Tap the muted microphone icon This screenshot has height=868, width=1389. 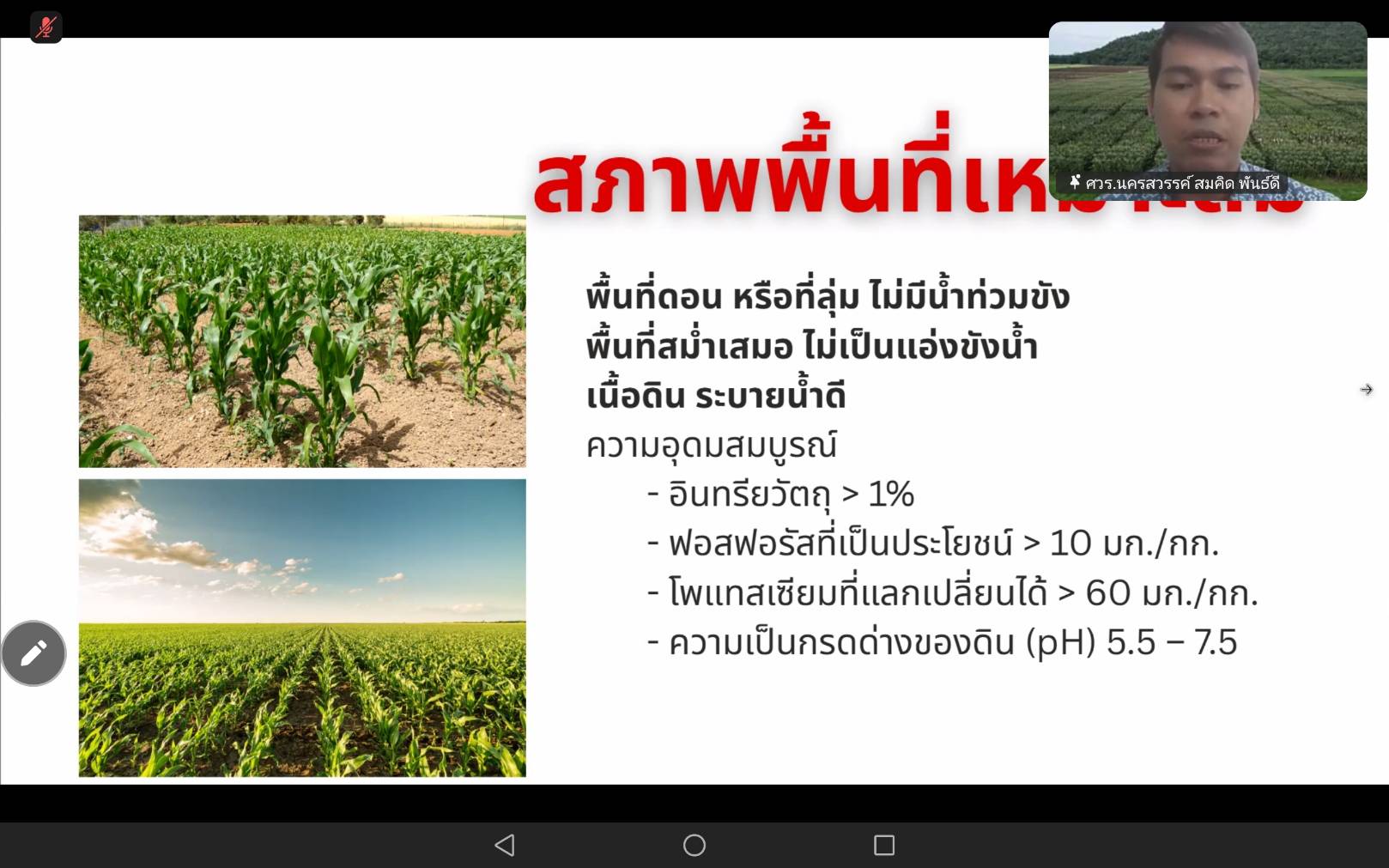45,27
